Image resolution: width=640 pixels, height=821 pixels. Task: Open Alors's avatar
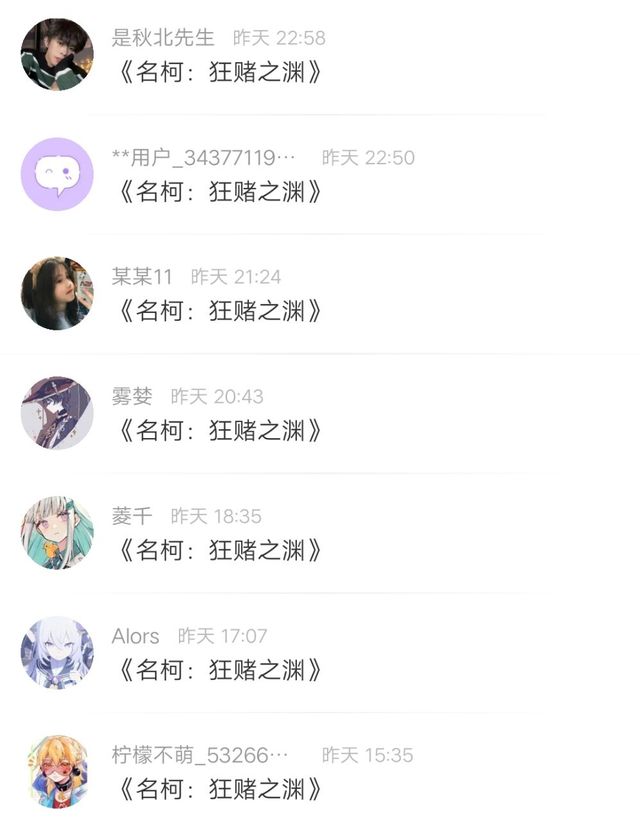pos(57,652)
